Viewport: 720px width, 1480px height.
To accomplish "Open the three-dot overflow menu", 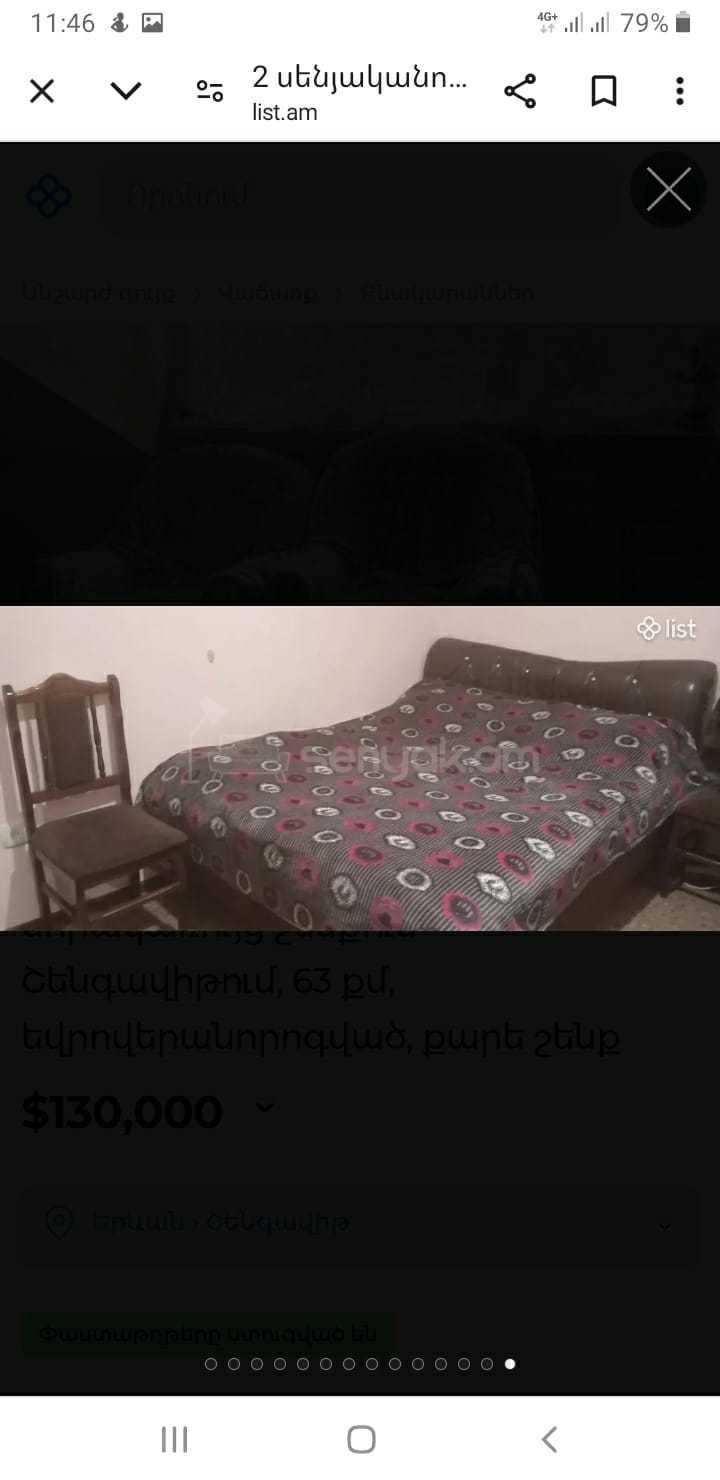I will click(x=678, y=91).
